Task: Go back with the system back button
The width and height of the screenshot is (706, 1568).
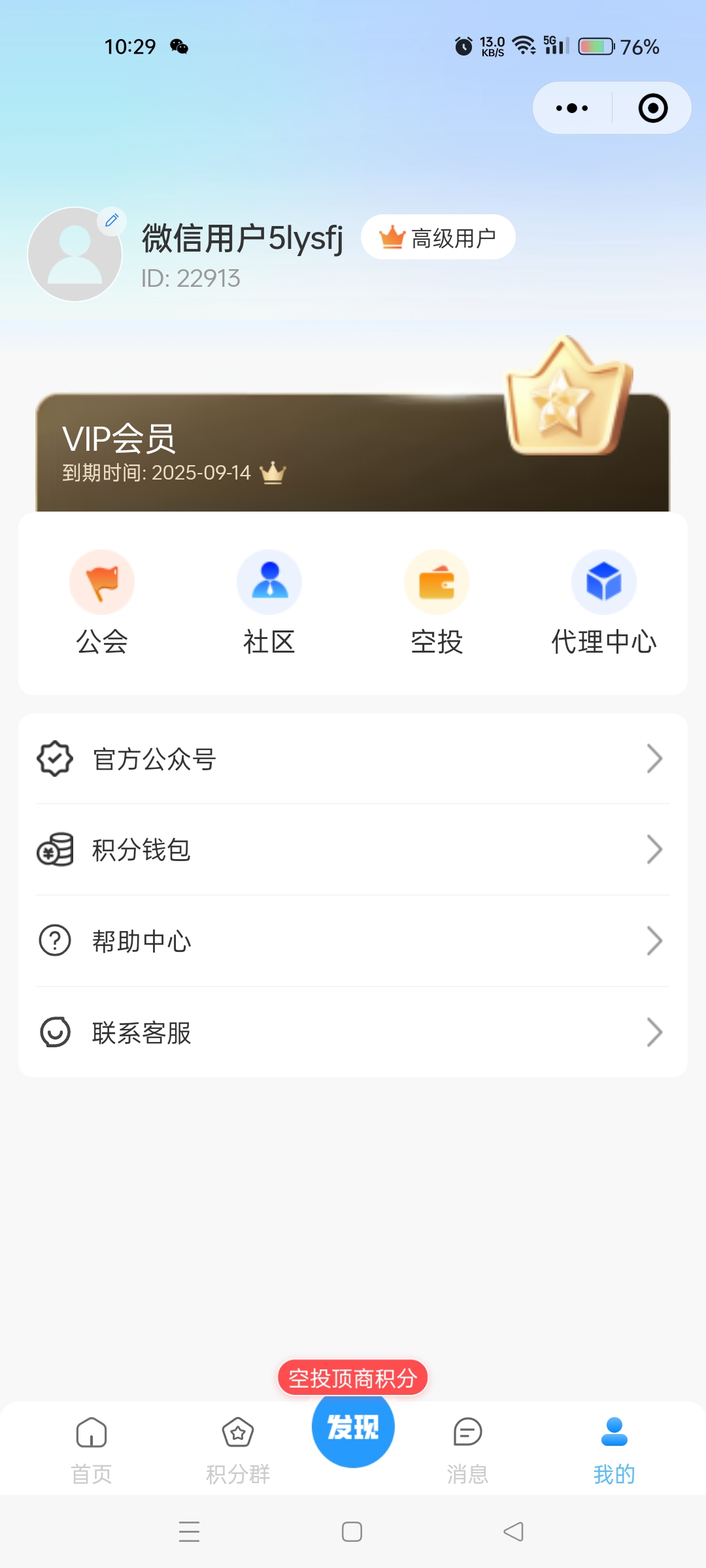Action: [x=514, y=1532]
